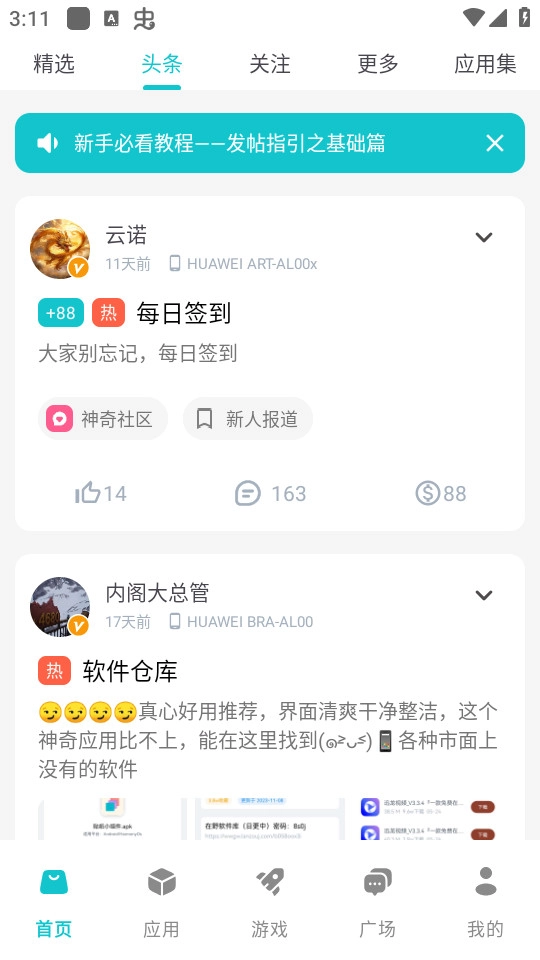Tap the 新人报道 topic chip

click(x=248, y=419)
